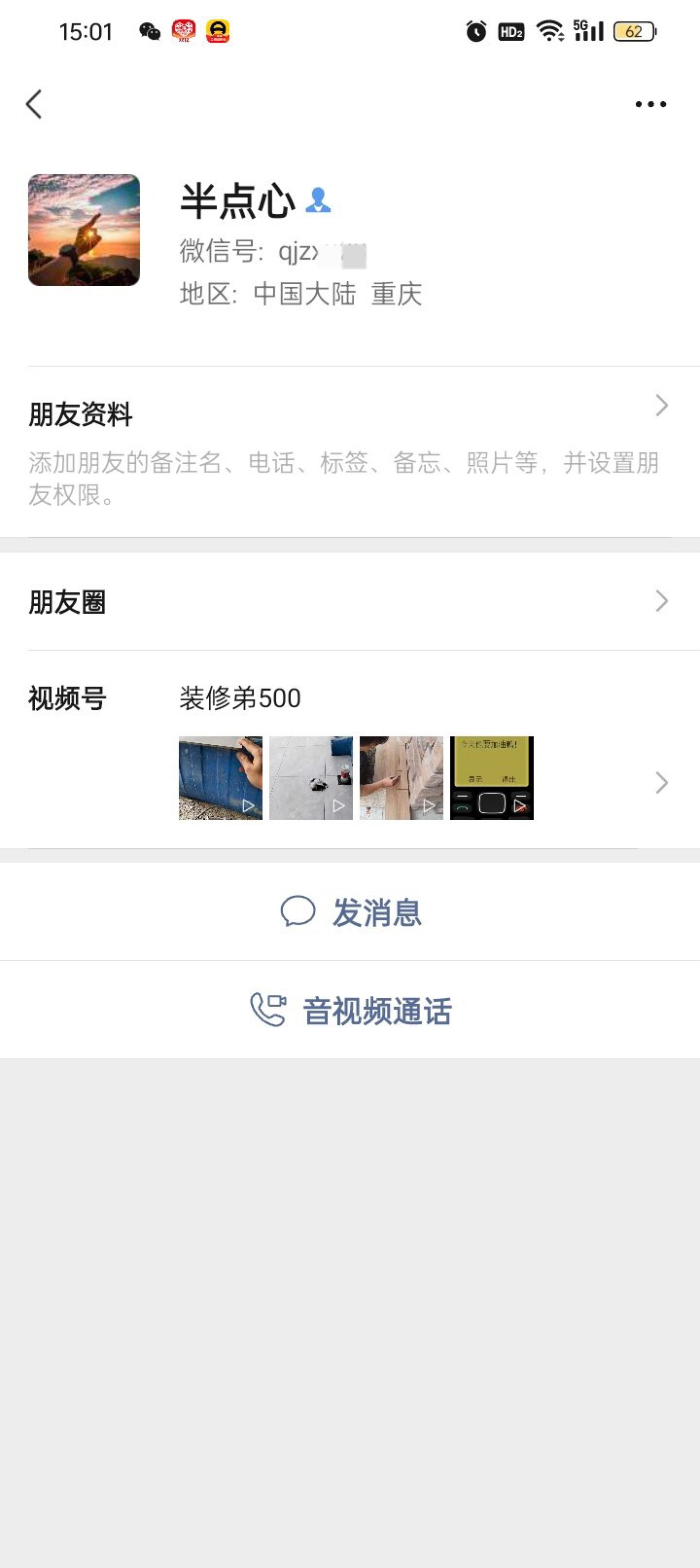Open the 视频号 装修弟500 channel
The image size is (700, 1568).
point(239,698)
